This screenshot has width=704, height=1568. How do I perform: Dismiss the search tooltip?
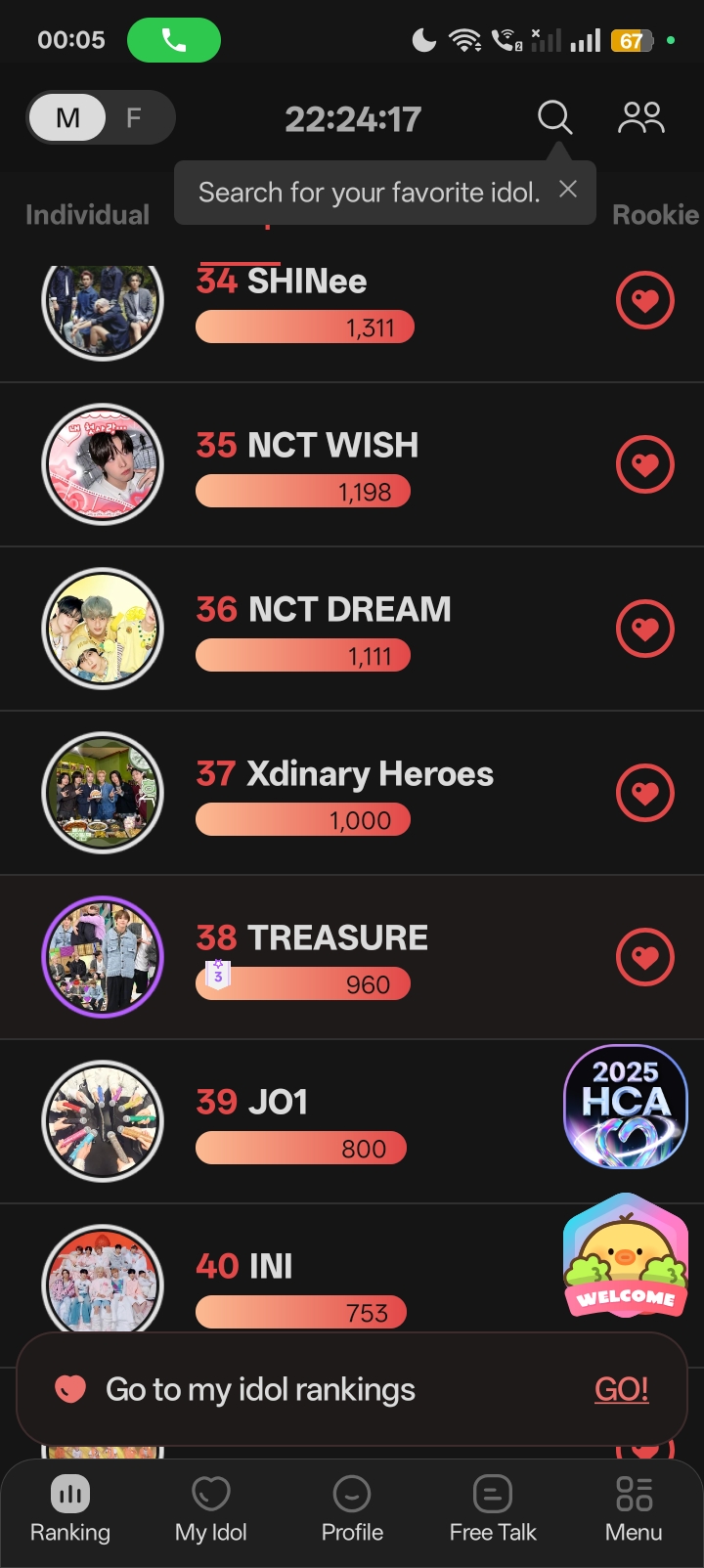point(568,190)
